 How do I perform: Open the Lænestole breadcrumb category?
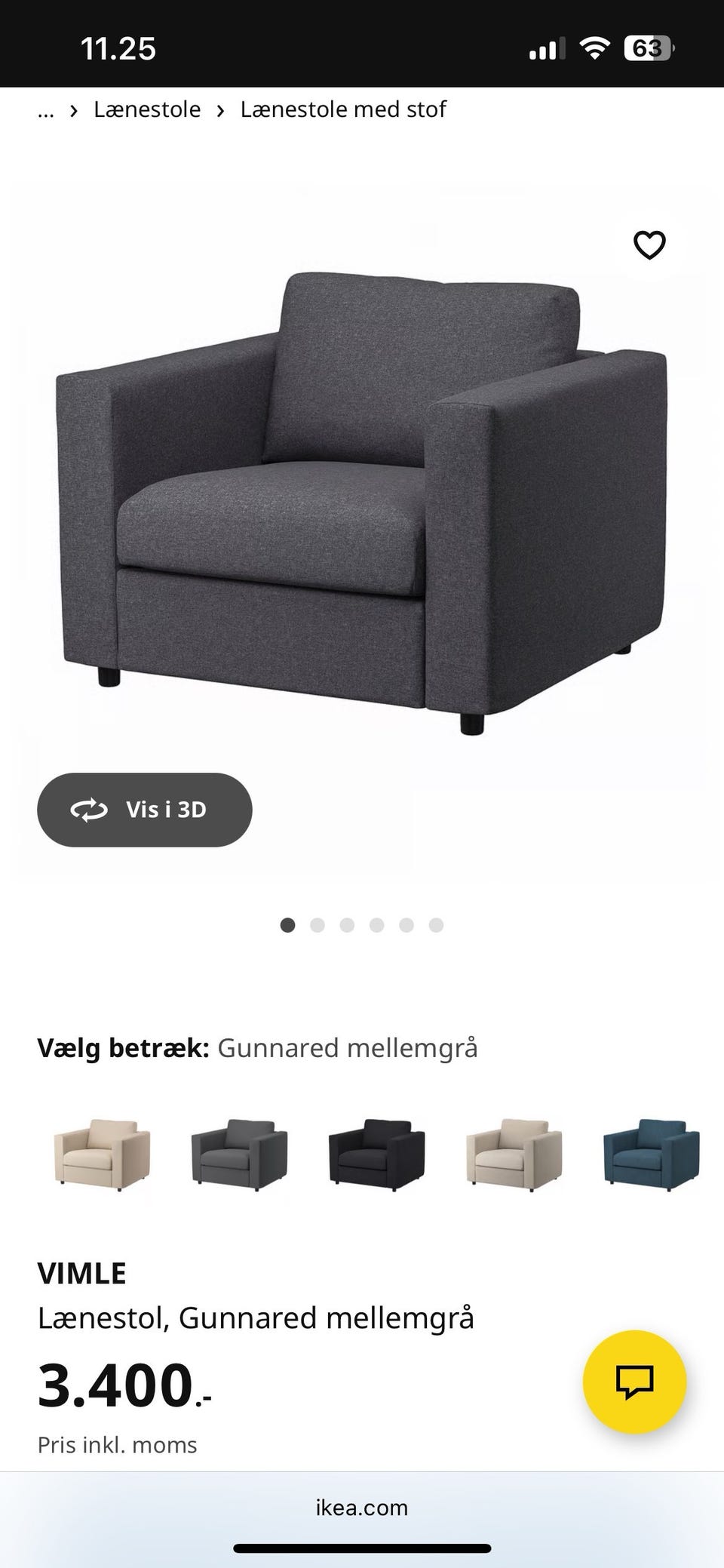coord(146,109)
